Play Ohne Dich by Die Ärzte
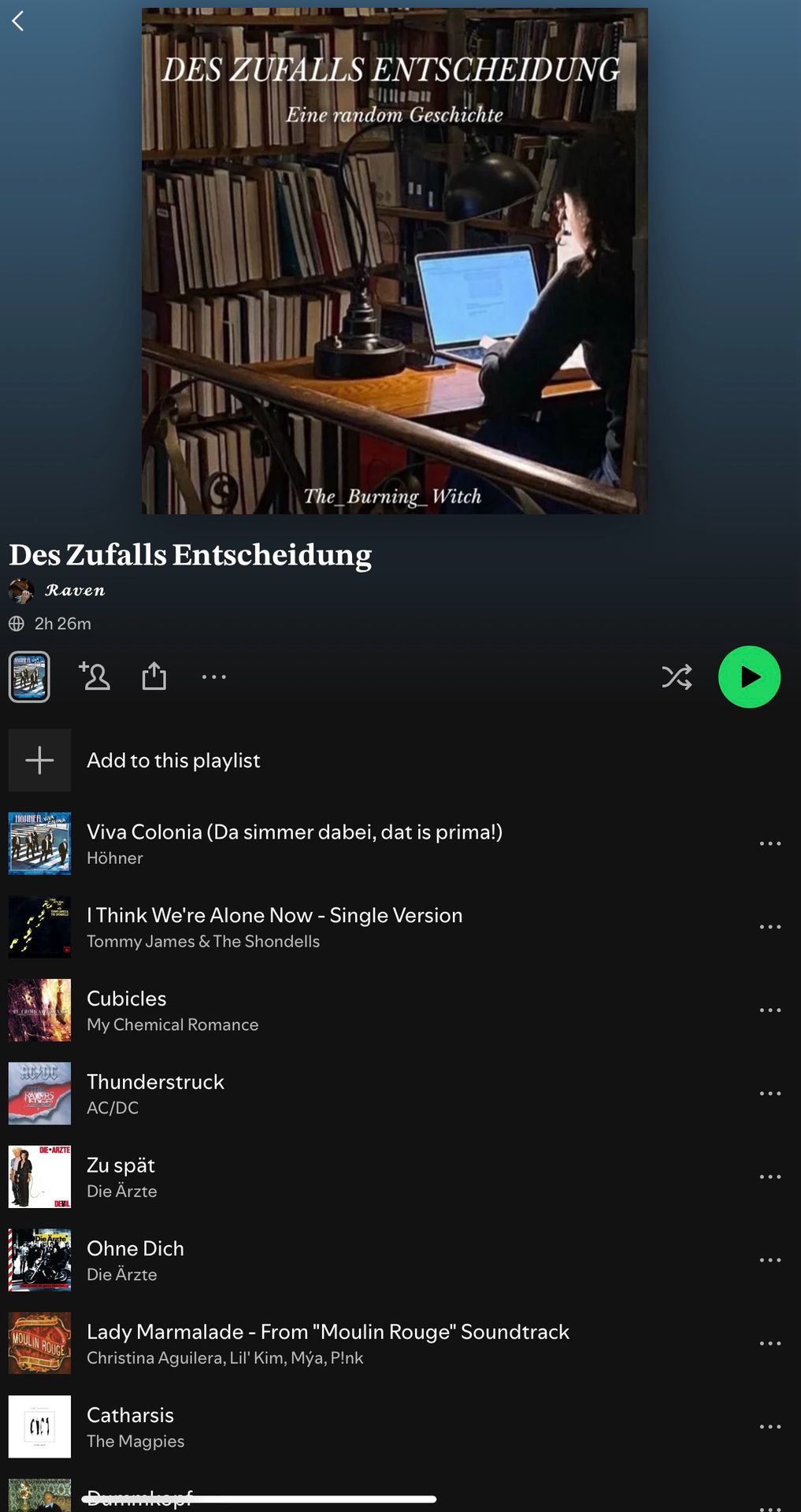 [135, 1260]
